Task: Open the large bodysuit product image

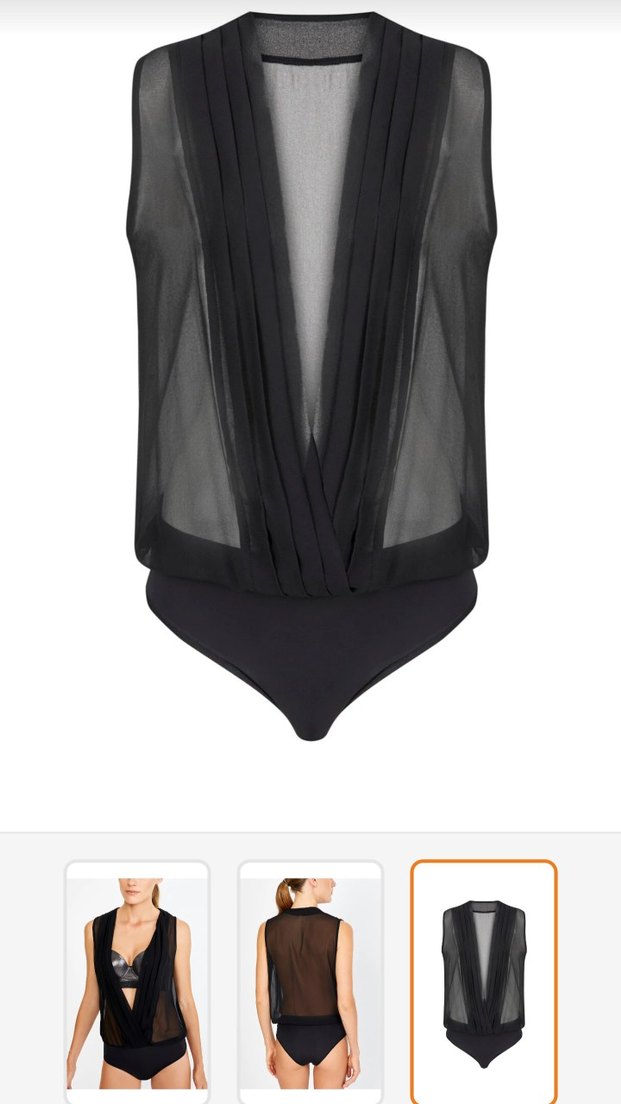Action: (x=310, y=380)
